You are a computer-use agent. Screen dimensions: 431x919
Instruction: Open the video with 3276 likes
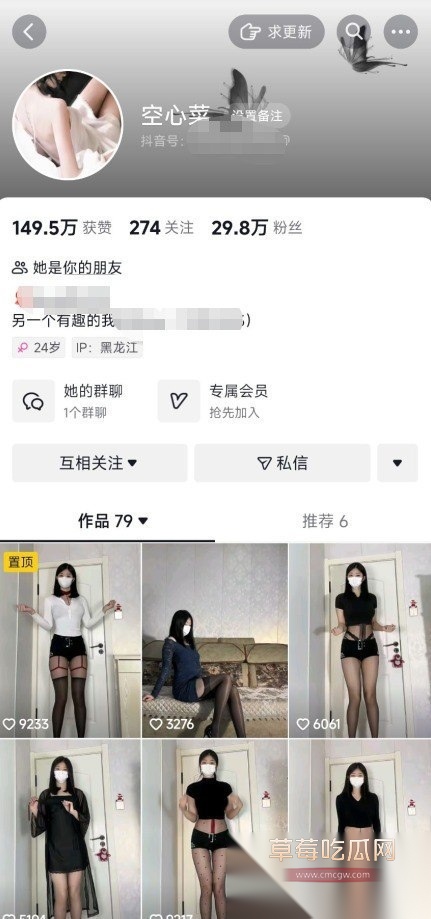point(215,640)
